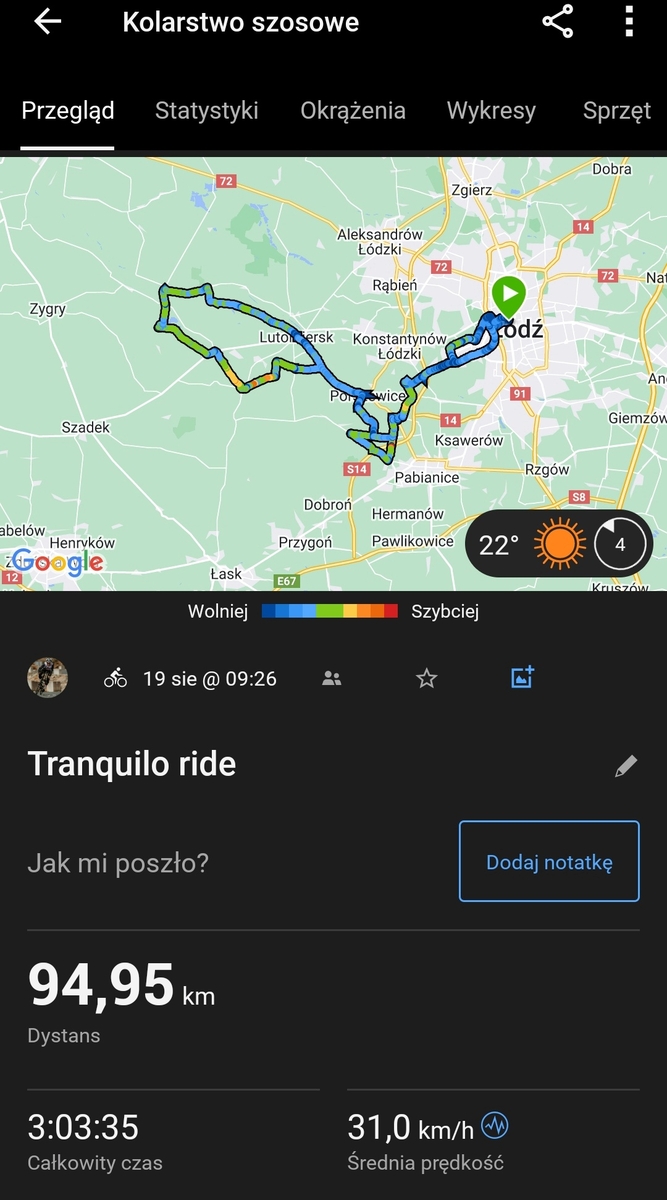This screenshot has height=1200, width=667.
Task: Open the route map in full view
Action: [333, 374]
